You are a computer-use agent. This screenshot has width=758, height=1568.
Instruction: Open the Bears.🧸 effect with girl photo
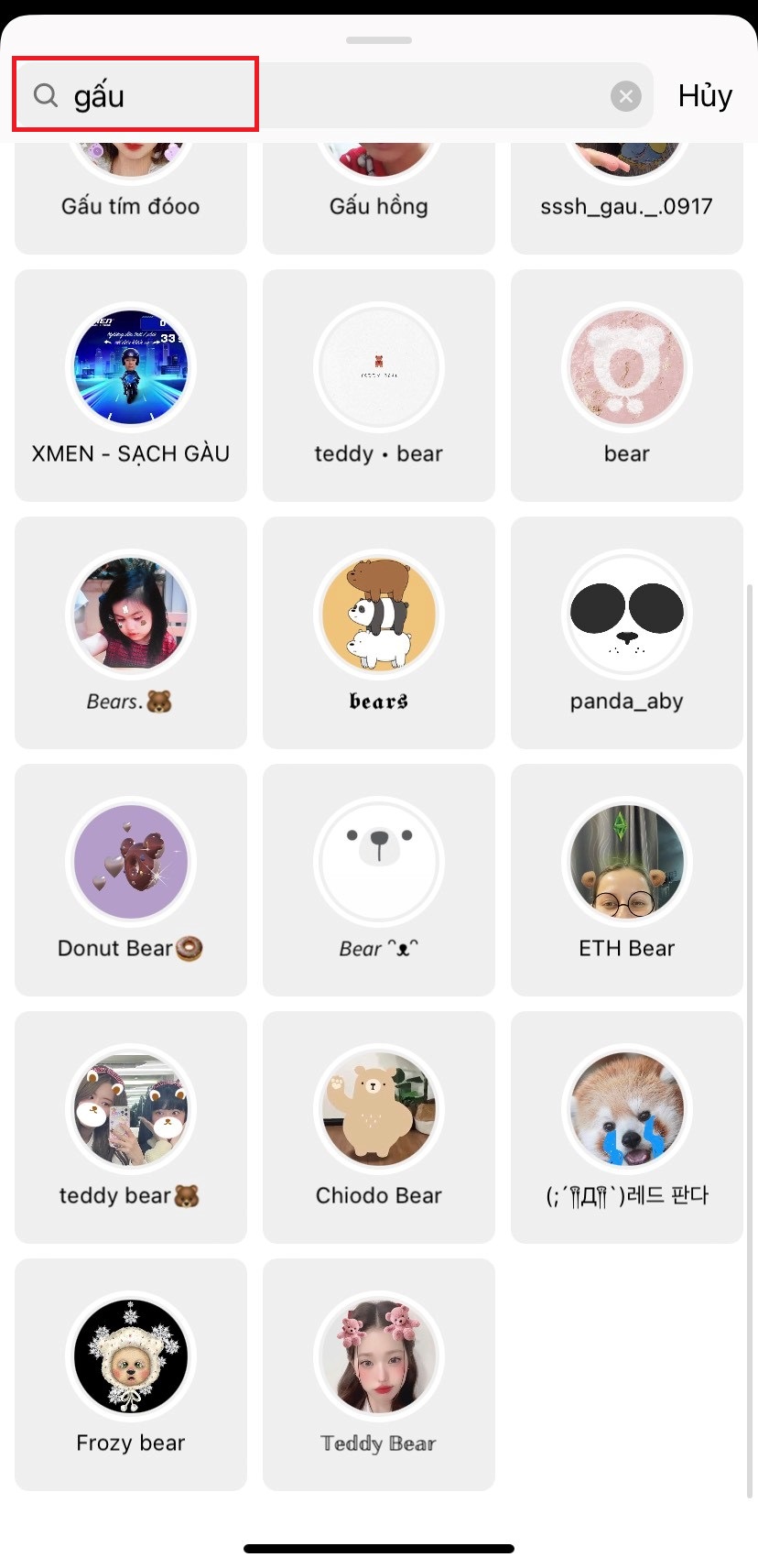coord(131,632)
